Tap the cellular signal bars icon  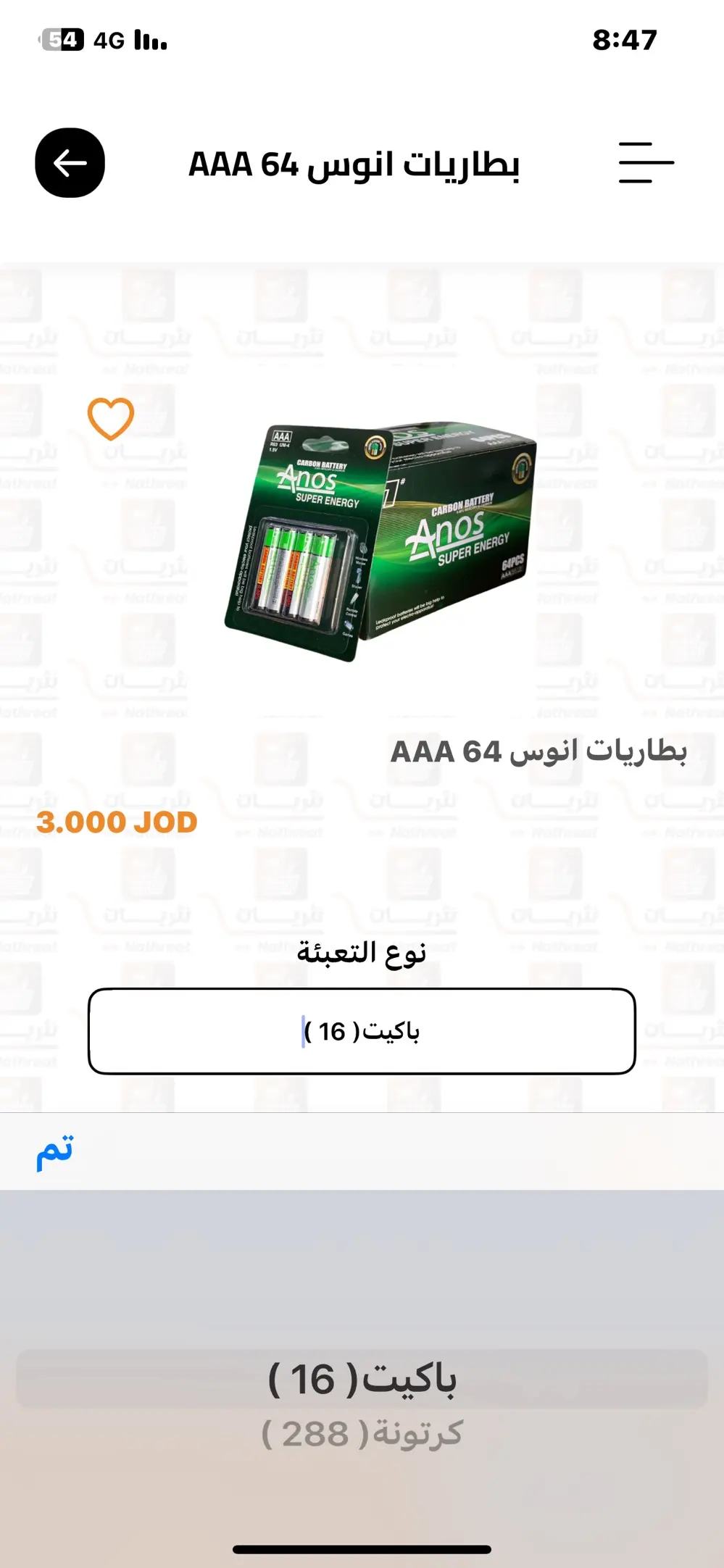pos(150,40)
